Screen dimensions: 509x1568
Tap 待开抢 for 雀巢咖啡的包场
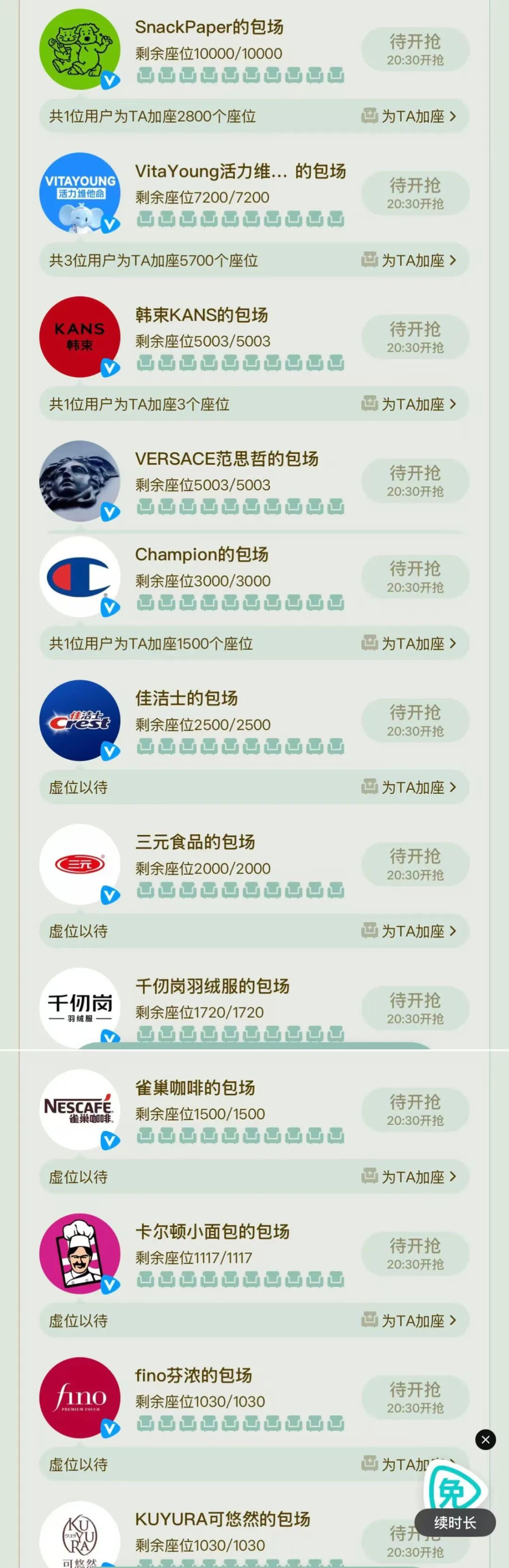click(415, 1110)
